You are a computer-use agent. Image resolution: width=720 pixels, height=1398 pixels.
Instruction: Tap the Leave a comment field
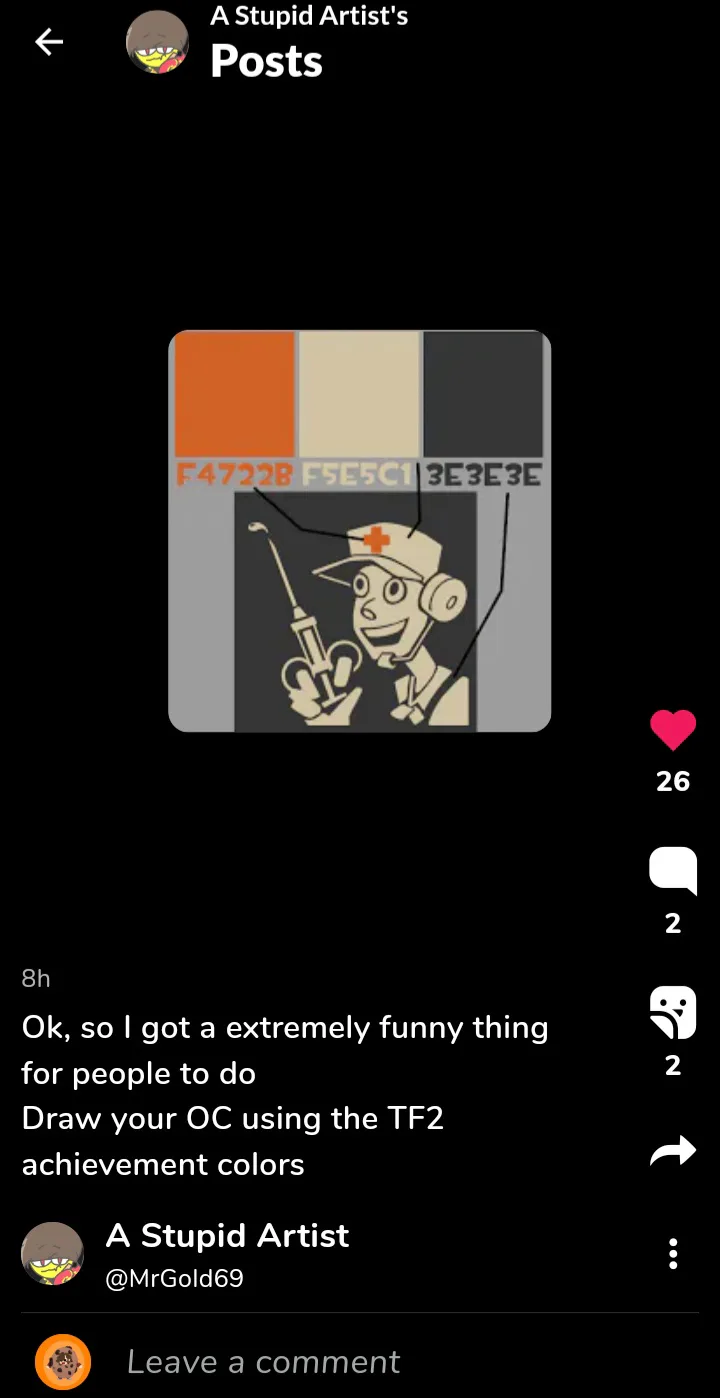pos(263,1361)
